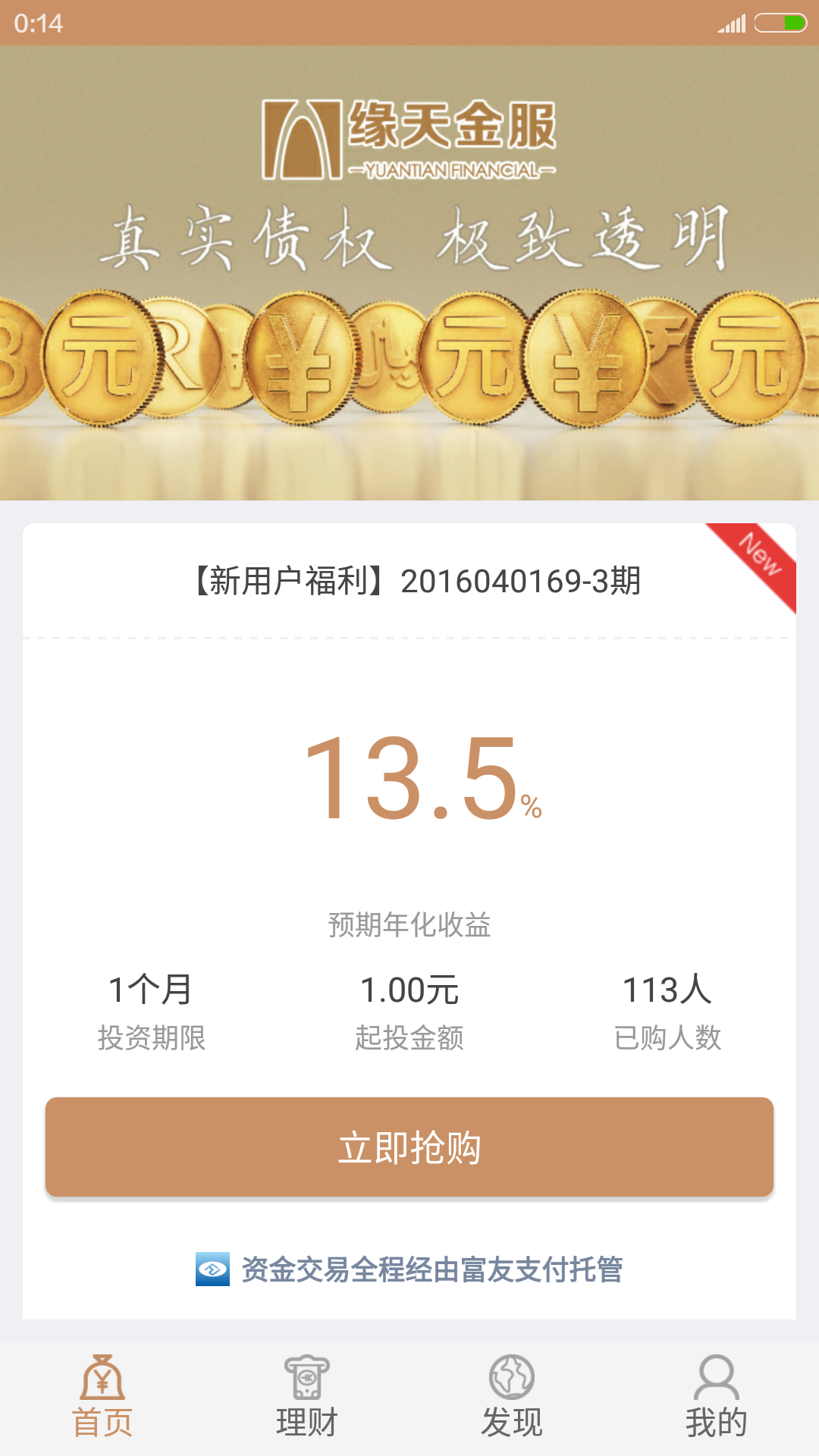Go to the 发现 tab
Viewport: 819px width, 1456px height.
coord(512,1398)
